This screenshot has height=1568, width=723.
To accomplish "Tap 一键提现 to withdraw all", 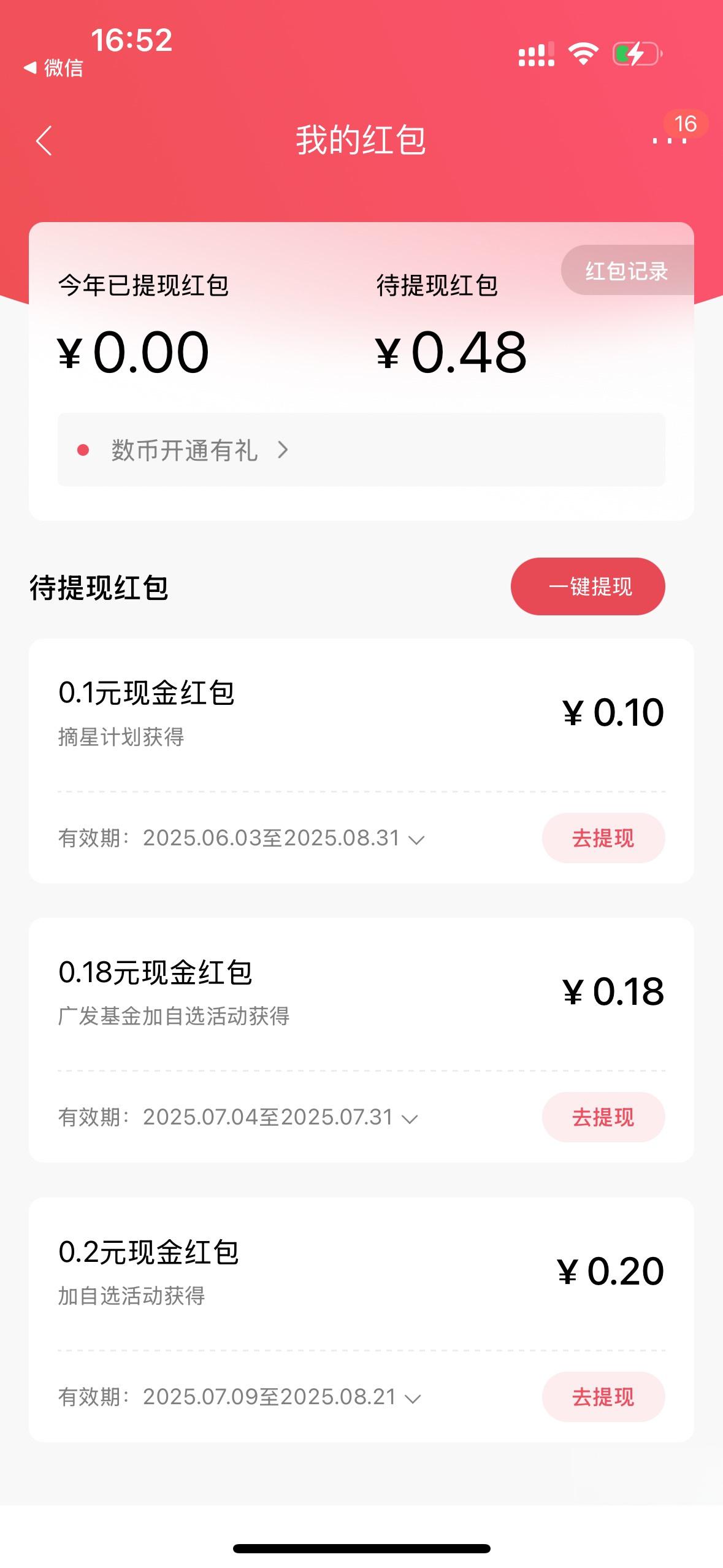I will pyautogui.click(x=587, y=586).
